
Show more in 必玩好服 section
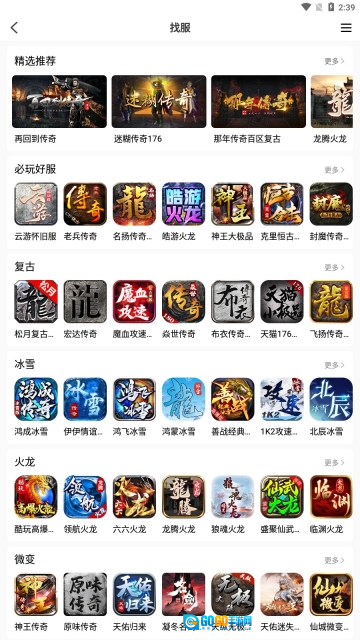coord(334,169)
